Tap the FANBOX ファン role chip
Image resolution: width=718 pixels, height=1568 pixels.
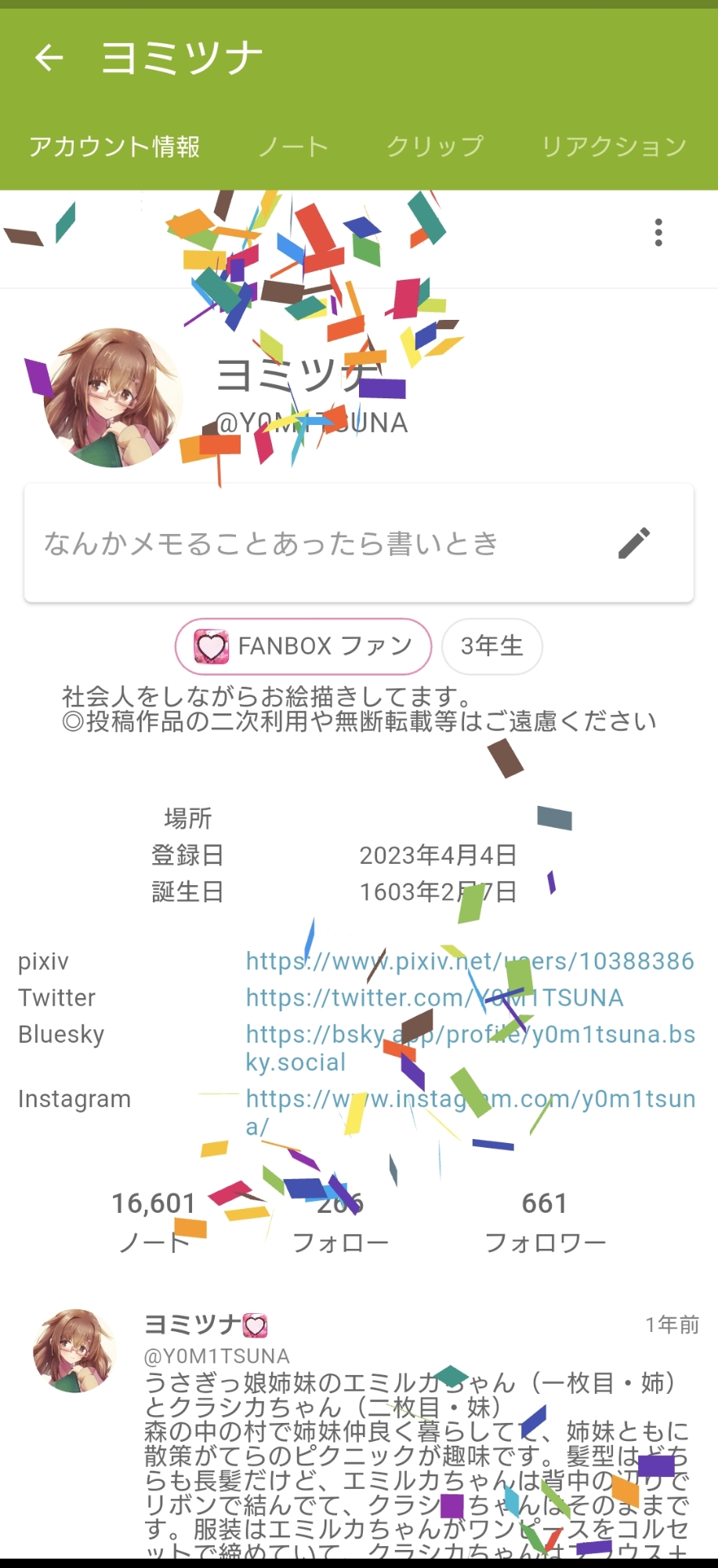pos(303,646)
